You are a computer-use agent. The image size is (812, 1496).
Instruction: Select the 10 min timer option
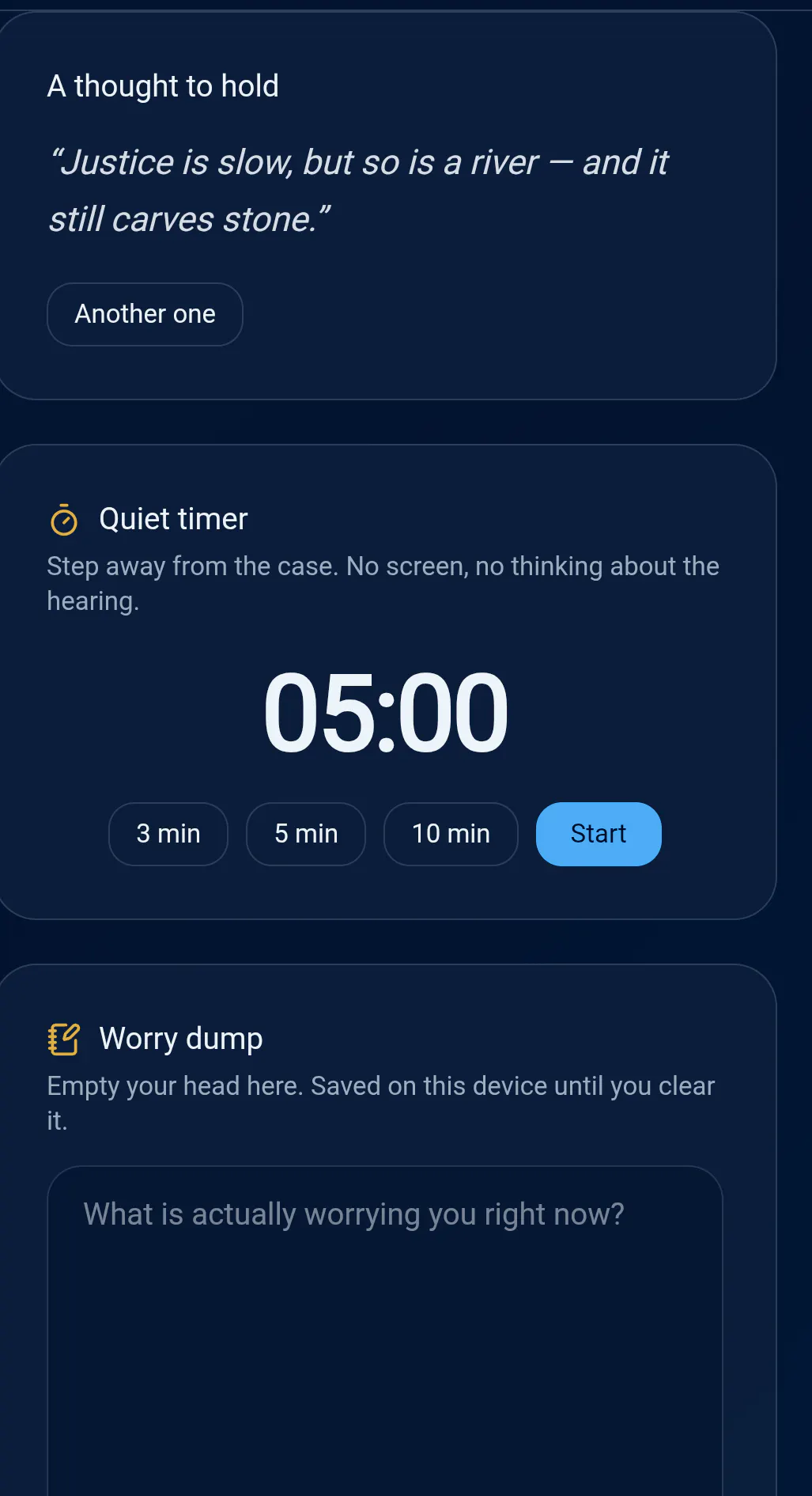click(x=451, y=834)
